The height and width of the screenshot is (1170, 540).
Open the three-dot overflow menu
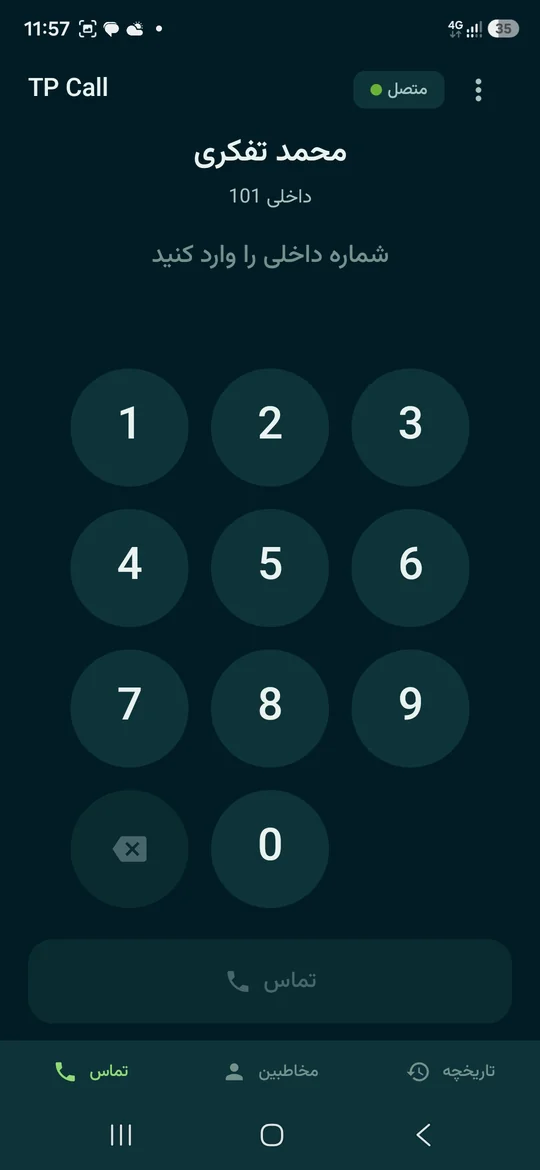(x=478, y=90)
